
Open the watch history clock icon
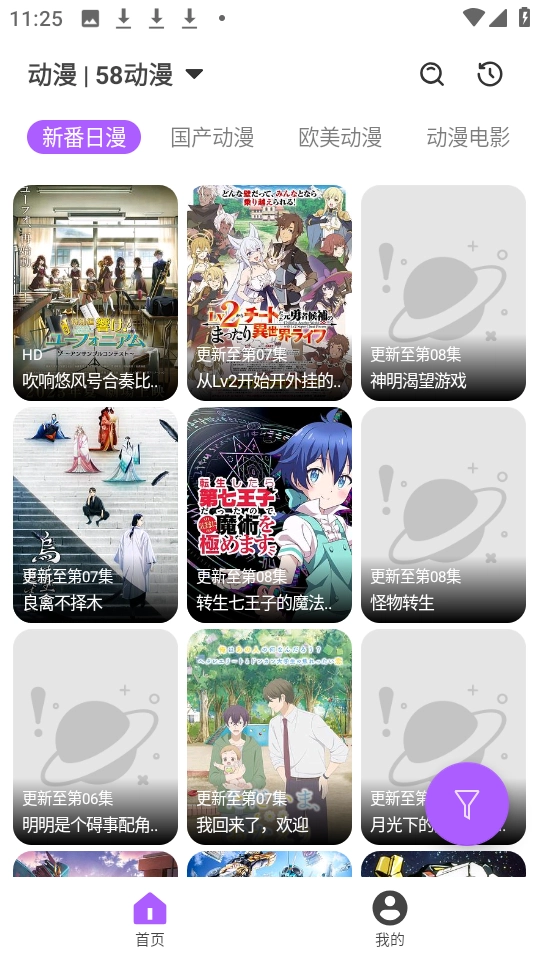pyautogui.click(x=490, y=75)
